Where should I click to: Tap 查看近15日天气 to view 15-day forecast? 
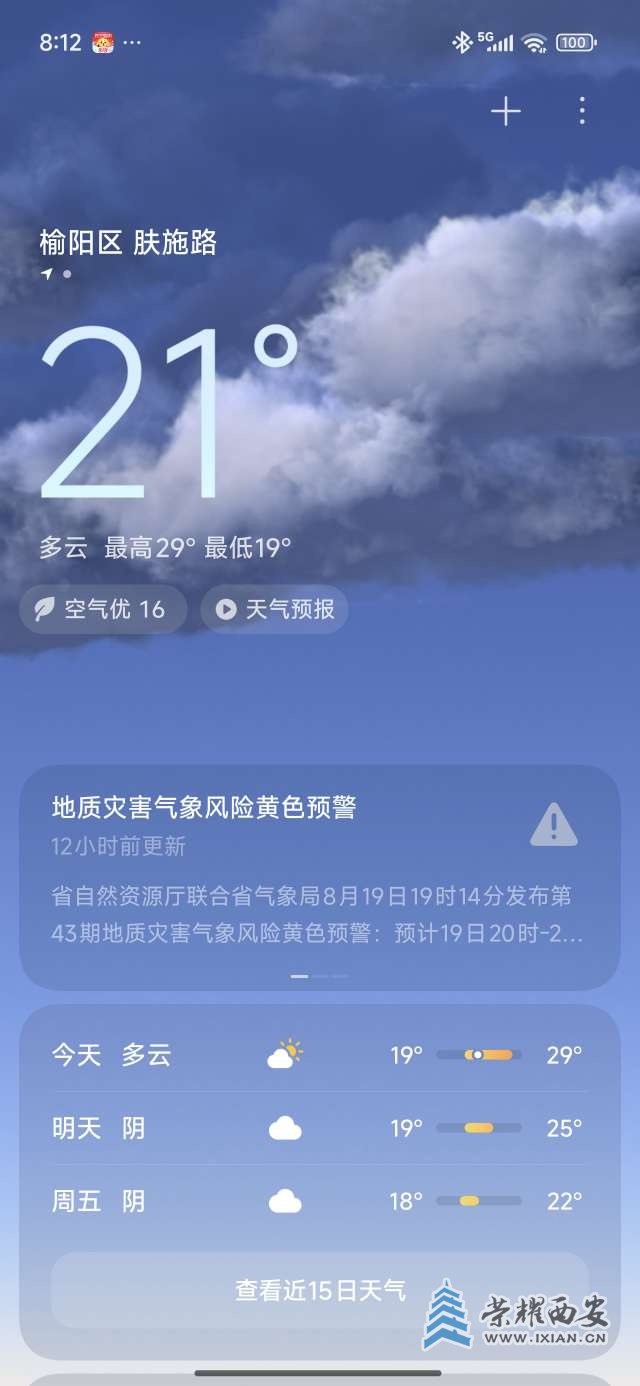319,1290
